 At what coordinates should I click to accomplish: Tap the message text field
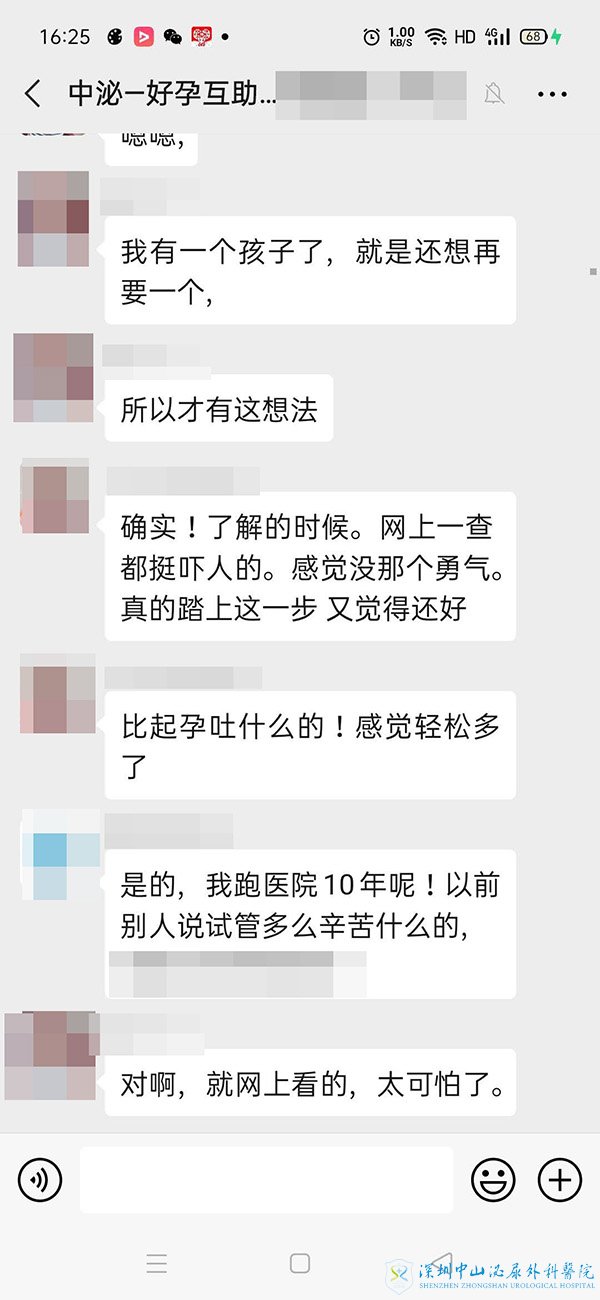click(x=266, y=1181)
